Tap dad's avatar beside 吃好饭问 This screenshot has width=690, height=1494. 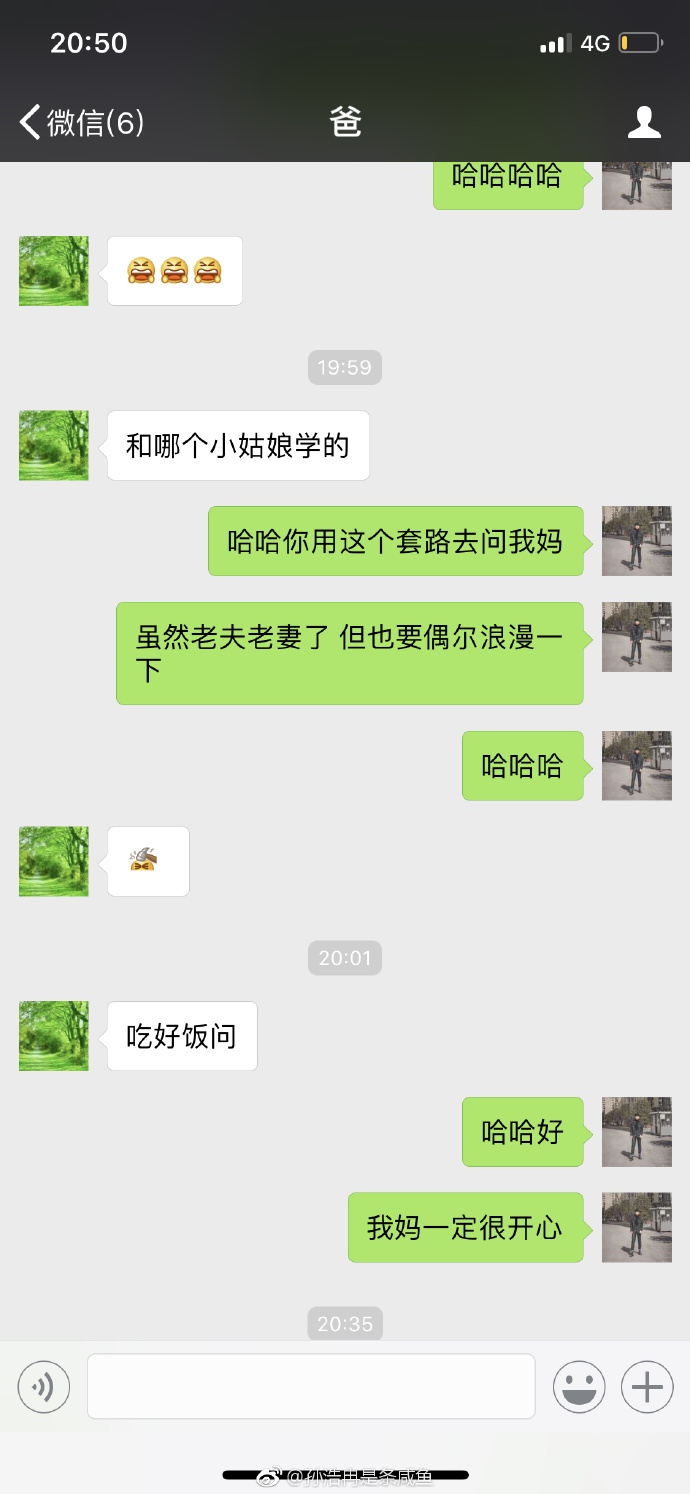click(54, 1036)
